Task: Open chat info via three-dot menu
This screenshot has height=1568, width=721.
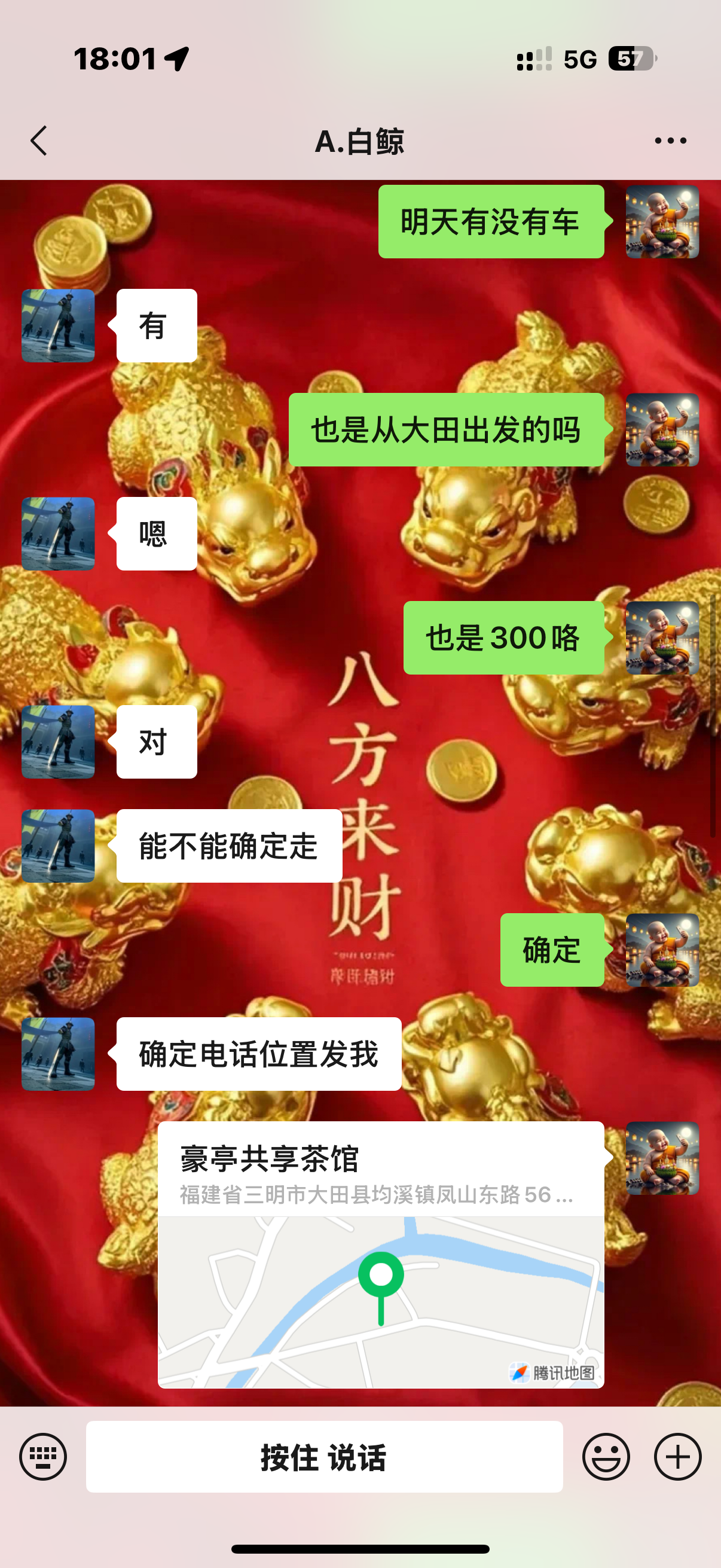Action: pyautogui.click(x=670, y=141)
